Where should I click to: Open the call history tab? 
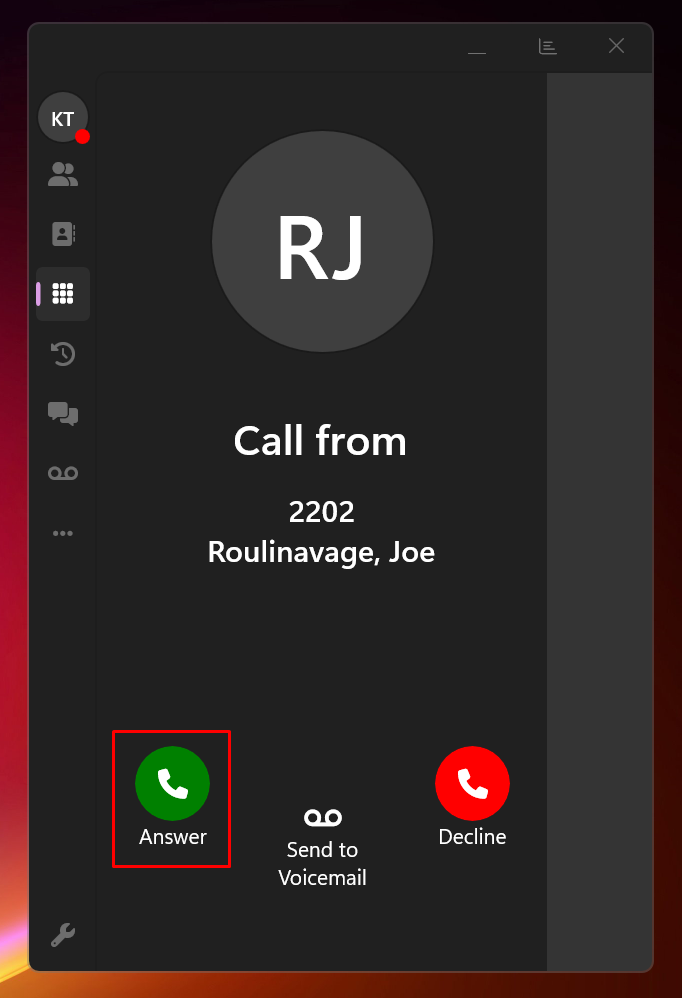click(63, 353)
